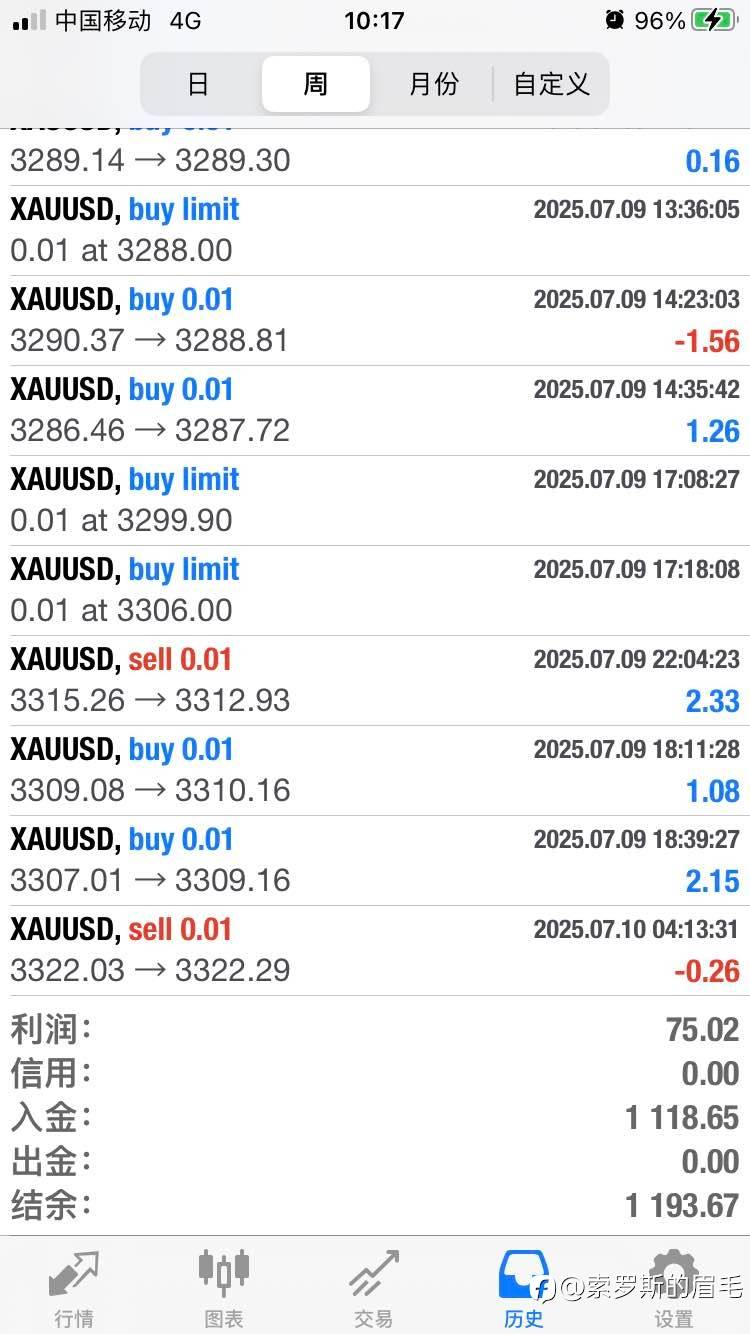750x1334 pixels.
Task: Select the 周 period tab
Action: [x=316, y=84]
